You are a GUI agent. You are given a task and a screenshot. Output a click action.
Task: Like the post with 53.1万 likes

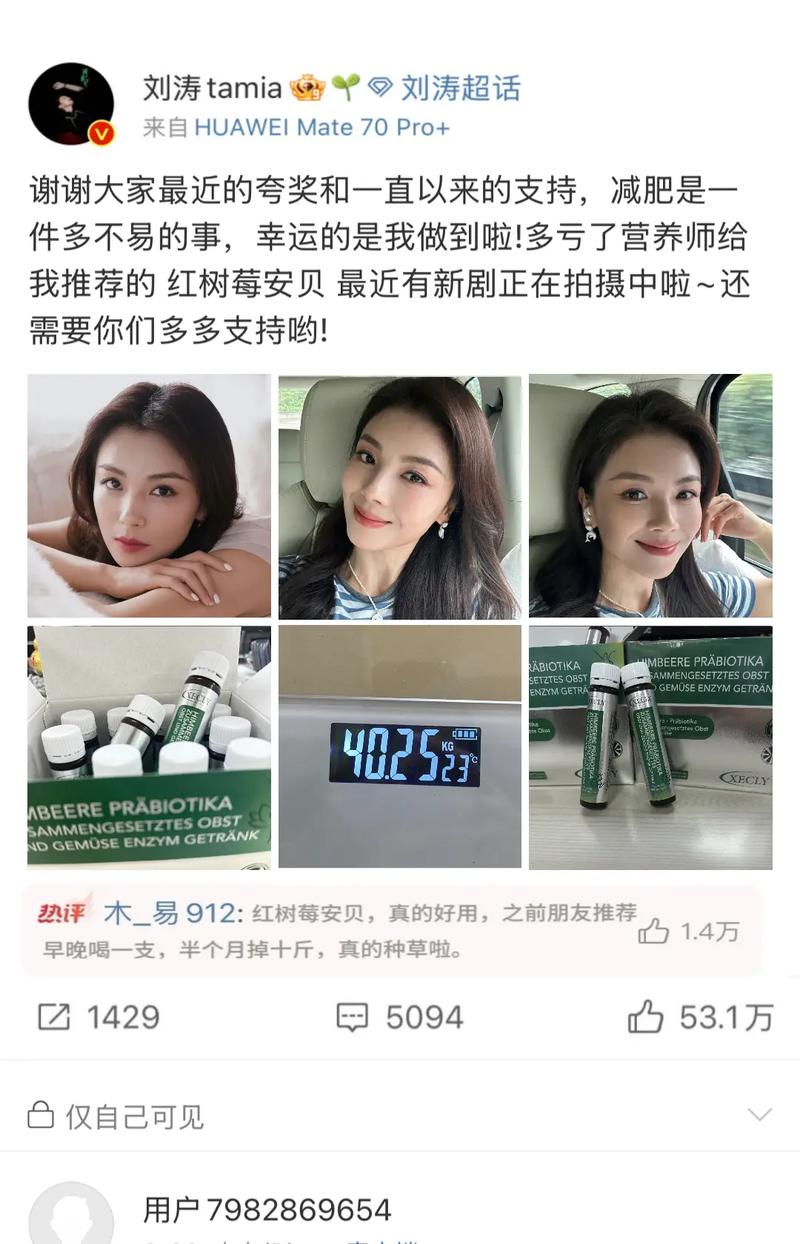tap(700, 1018)
